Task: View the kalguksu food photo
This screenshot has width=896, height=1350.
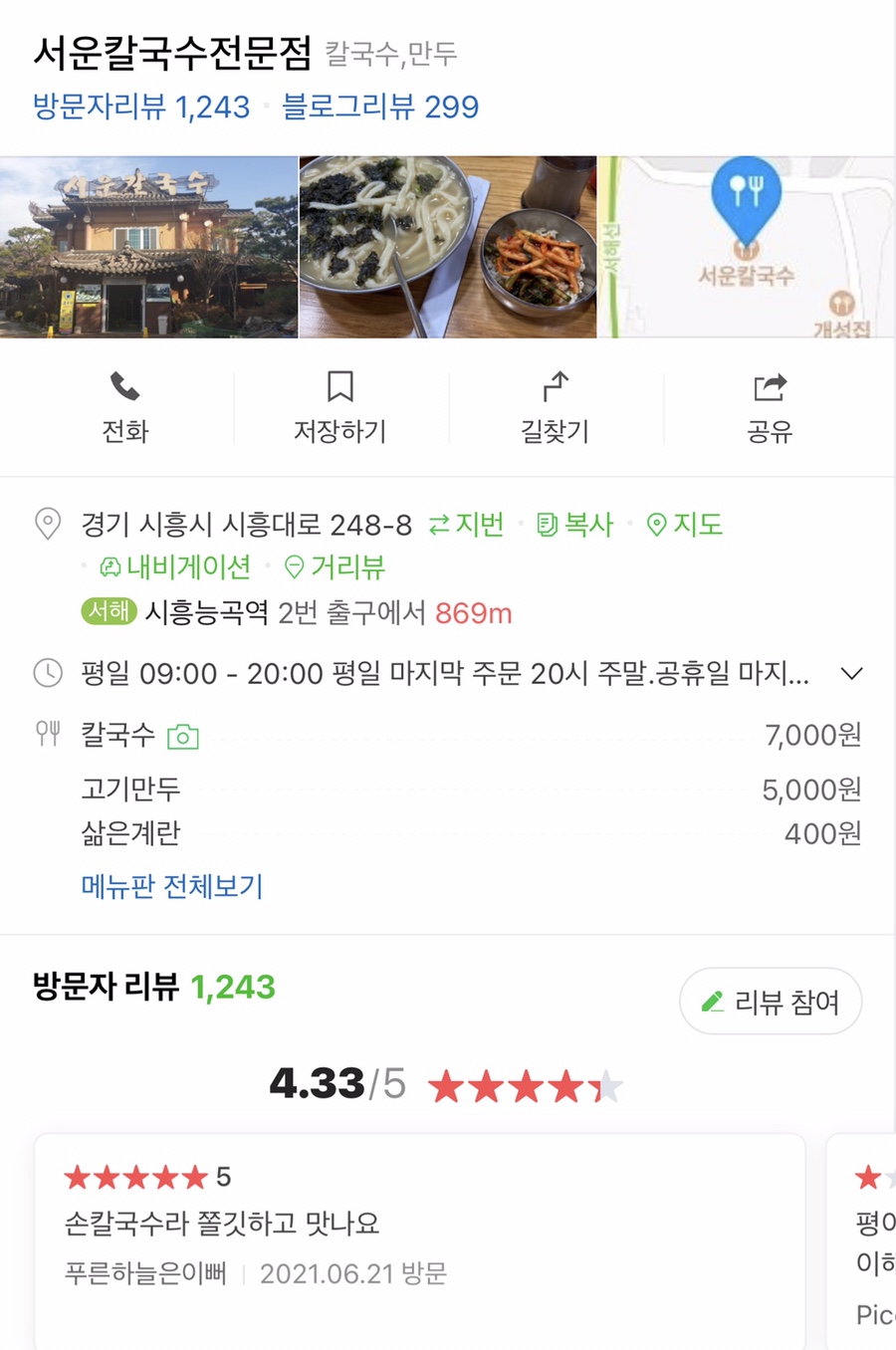Action: pos(447,247)
